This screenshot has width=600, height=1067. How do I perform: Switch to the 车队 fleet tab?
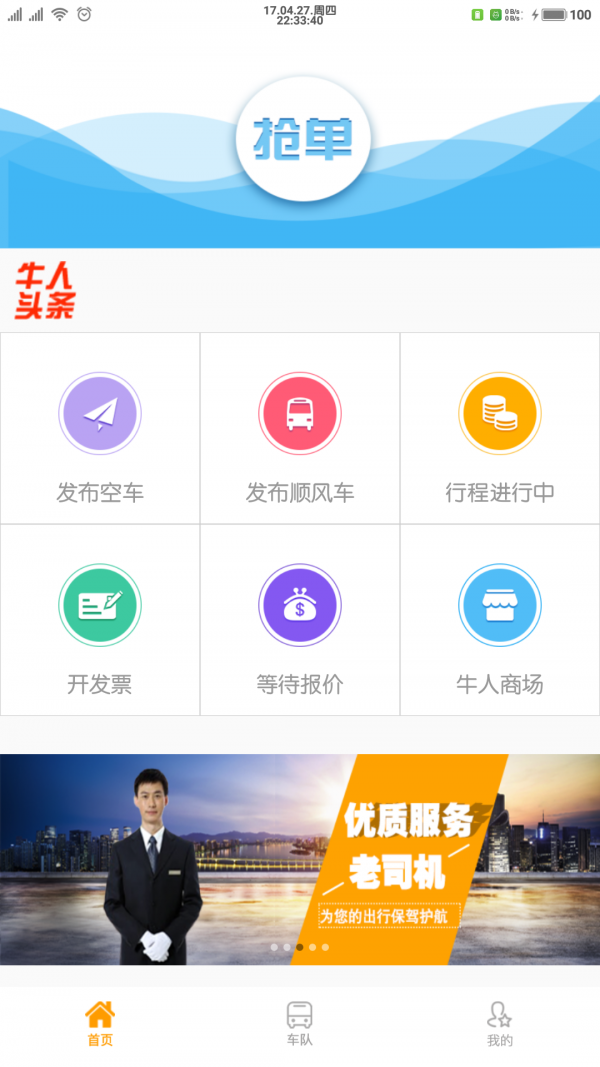tap(300, 1024)
